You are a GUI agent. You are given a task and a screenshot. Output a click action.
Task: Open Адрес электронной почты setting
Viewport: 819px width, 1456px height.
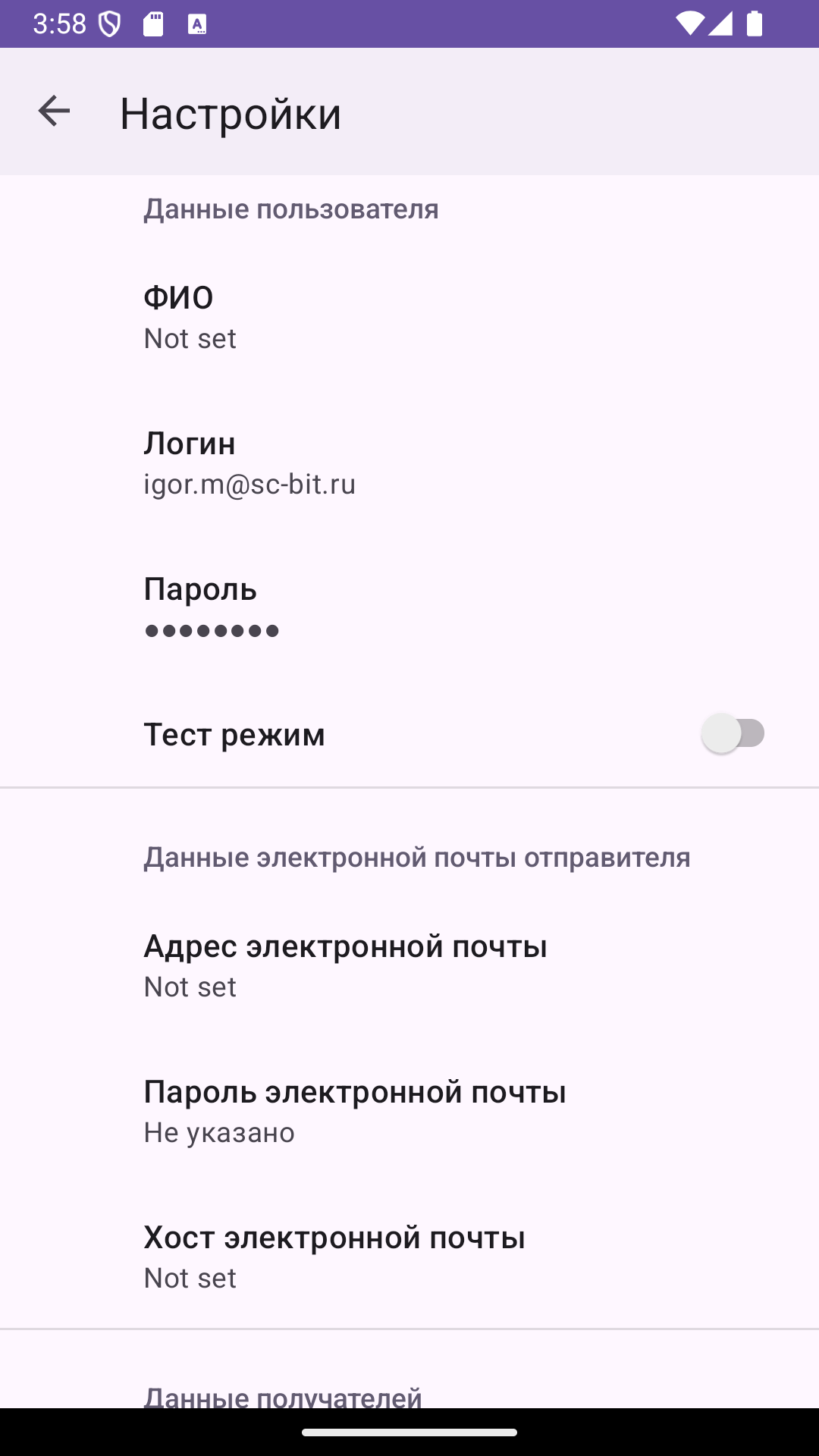coord(409,965)
